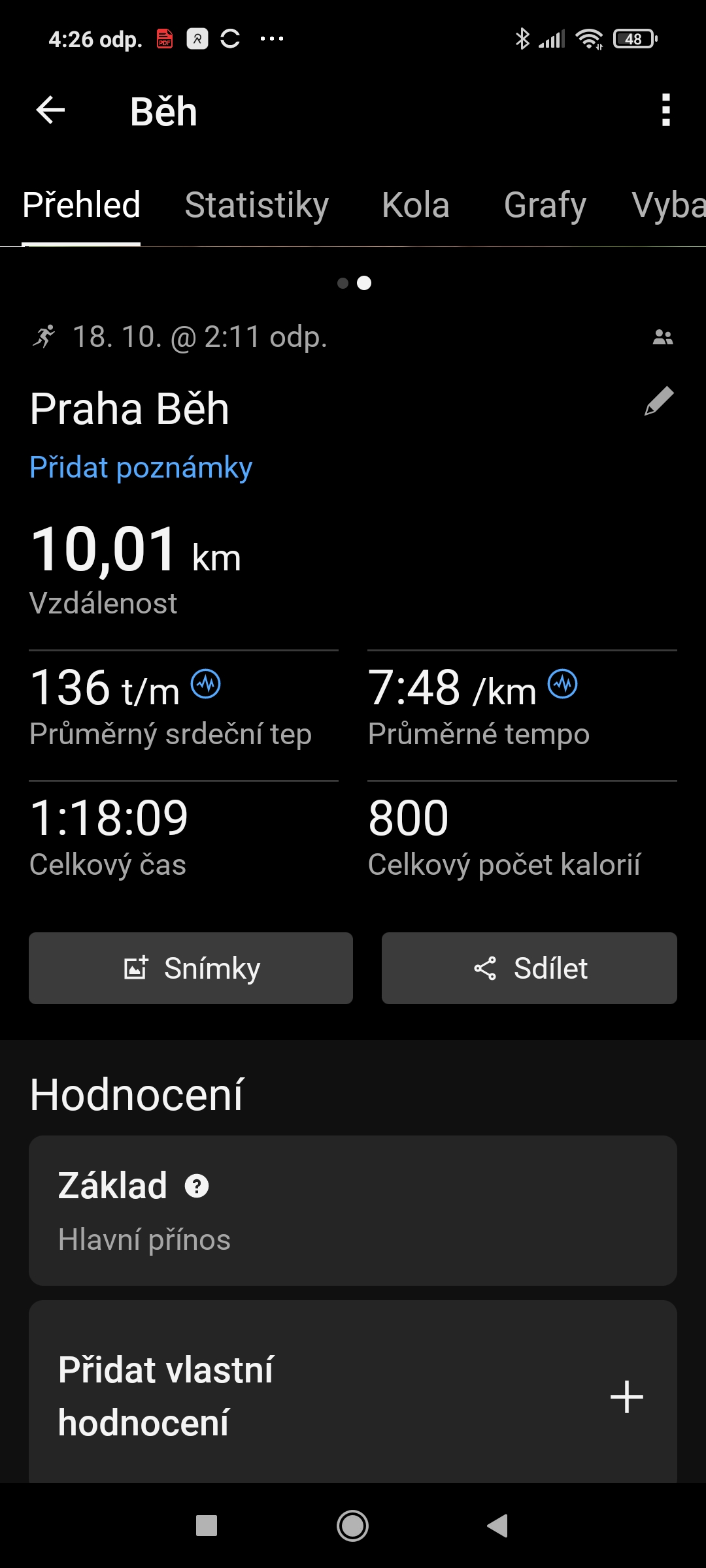The height and width of the screenshot is (1568, 706).
Task: Tap the Přidat poznámky link
Action: [141, 468]
